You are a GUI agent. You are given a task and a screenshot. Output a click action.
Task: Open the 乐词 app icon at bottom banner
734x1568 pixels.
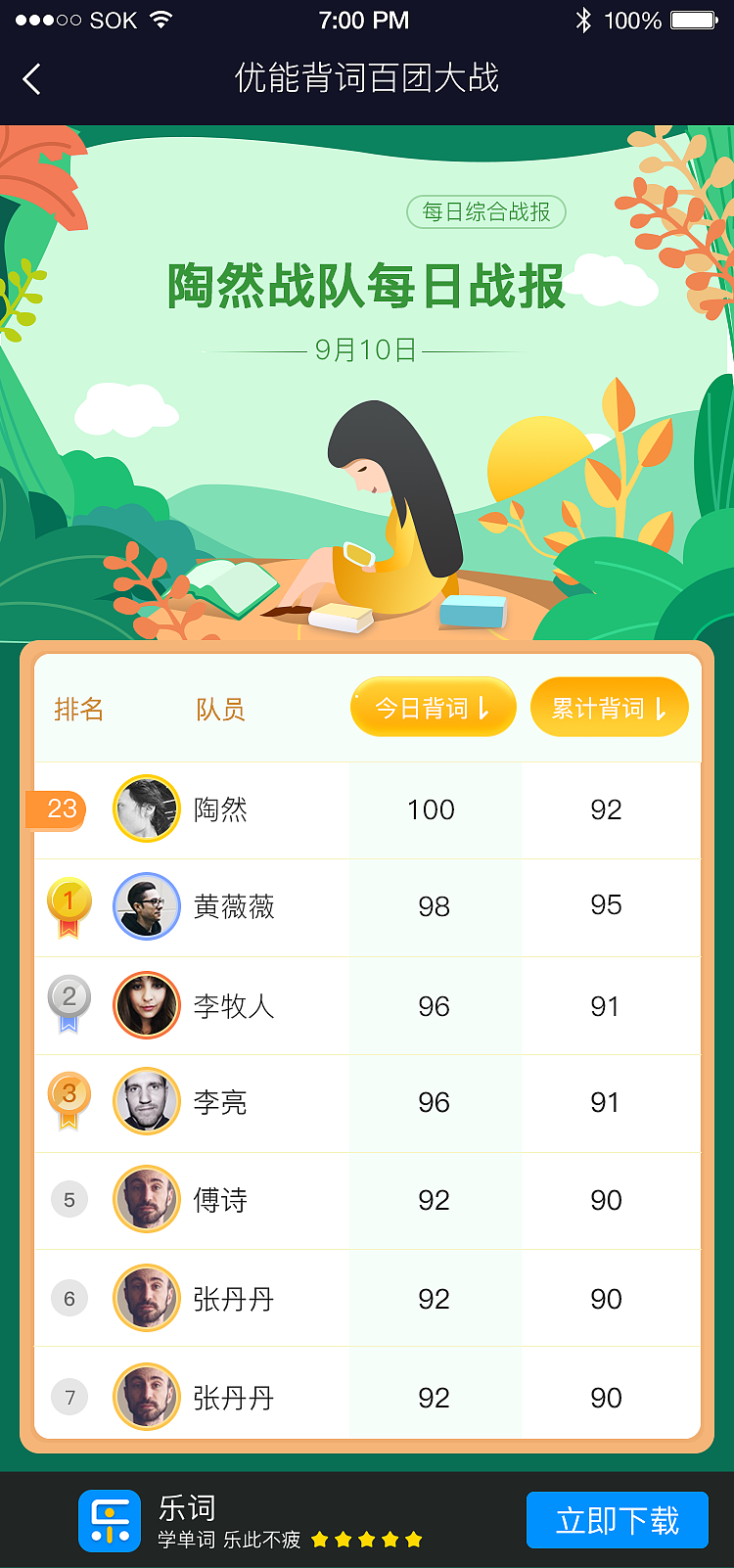(x=109, y=1519)
